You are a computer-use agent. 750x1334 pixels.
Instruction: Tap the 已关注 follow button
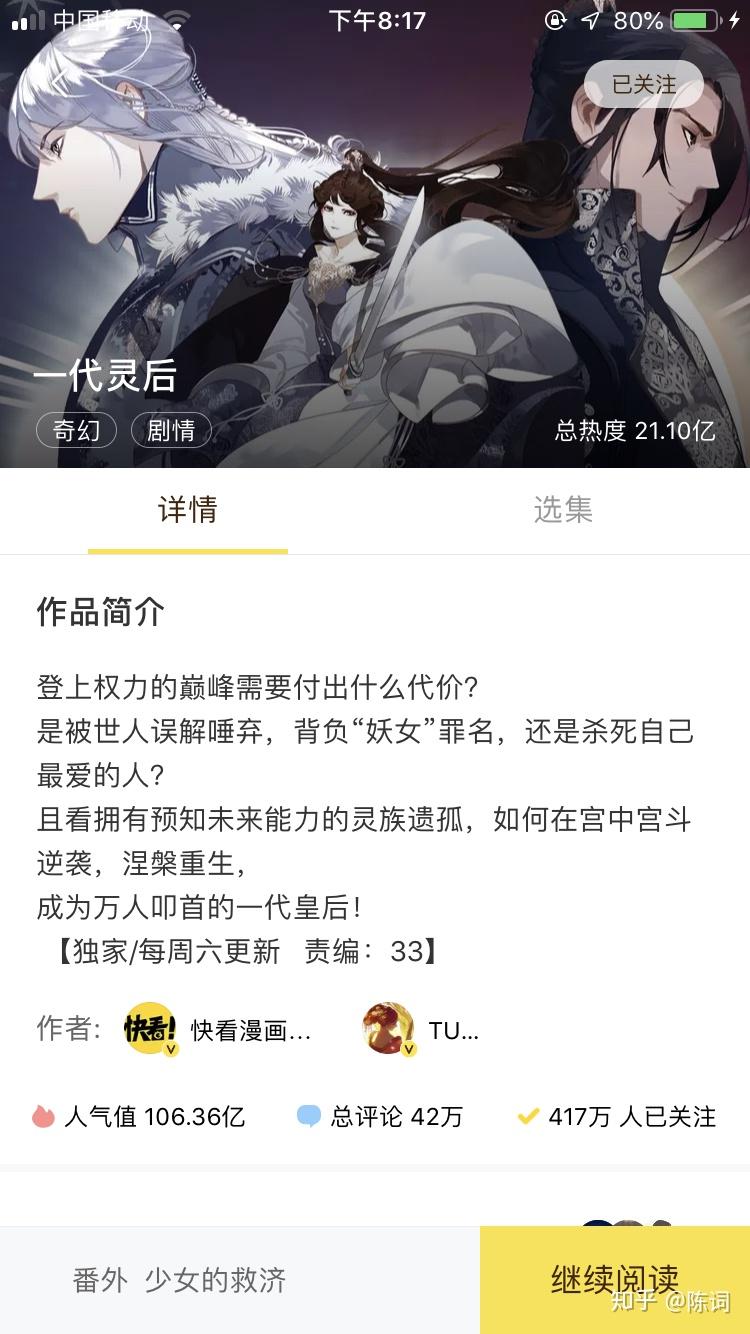tap(644, 85)
